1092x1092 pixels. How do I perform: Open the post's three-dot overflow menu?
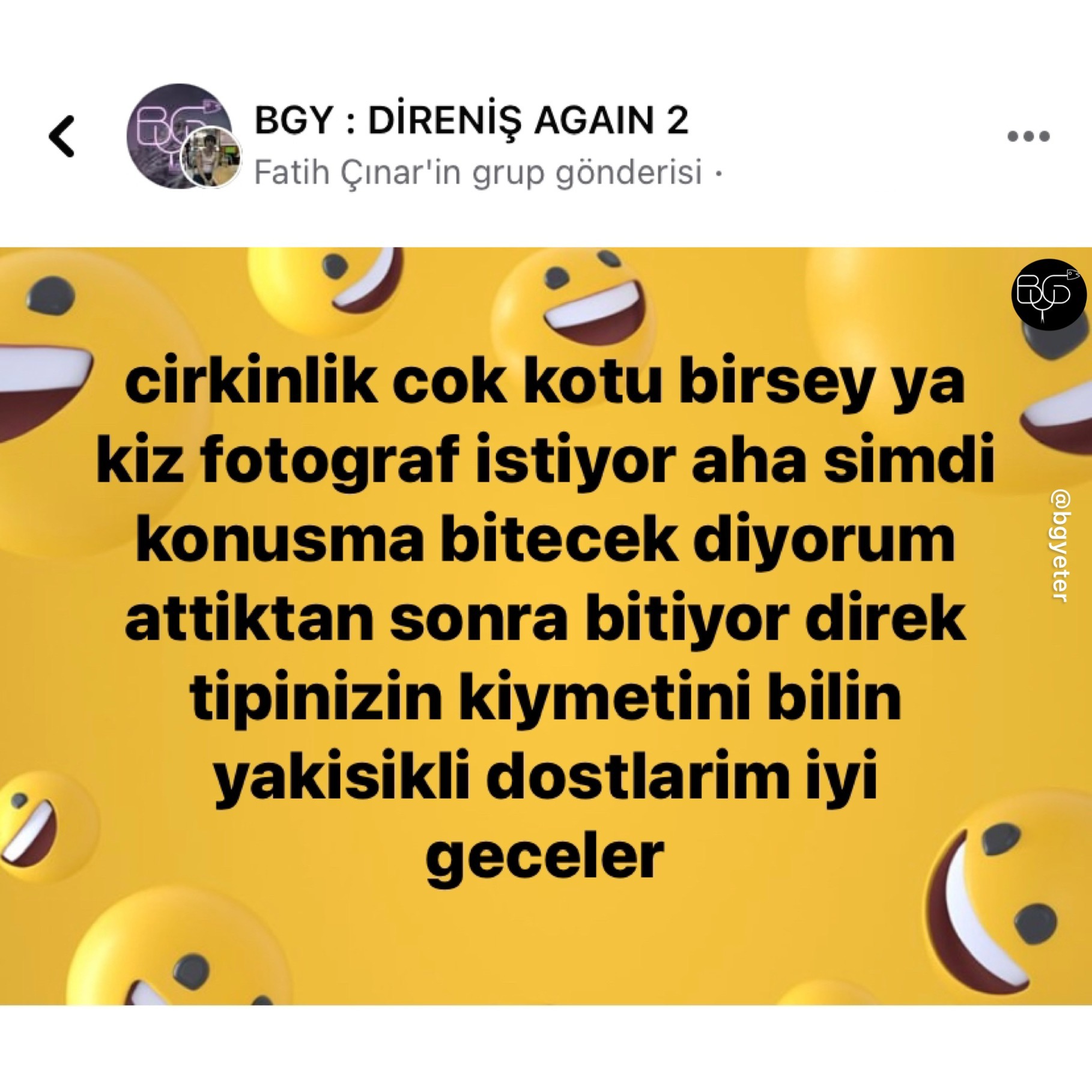pyautogui.click(x=1028, y=137)
